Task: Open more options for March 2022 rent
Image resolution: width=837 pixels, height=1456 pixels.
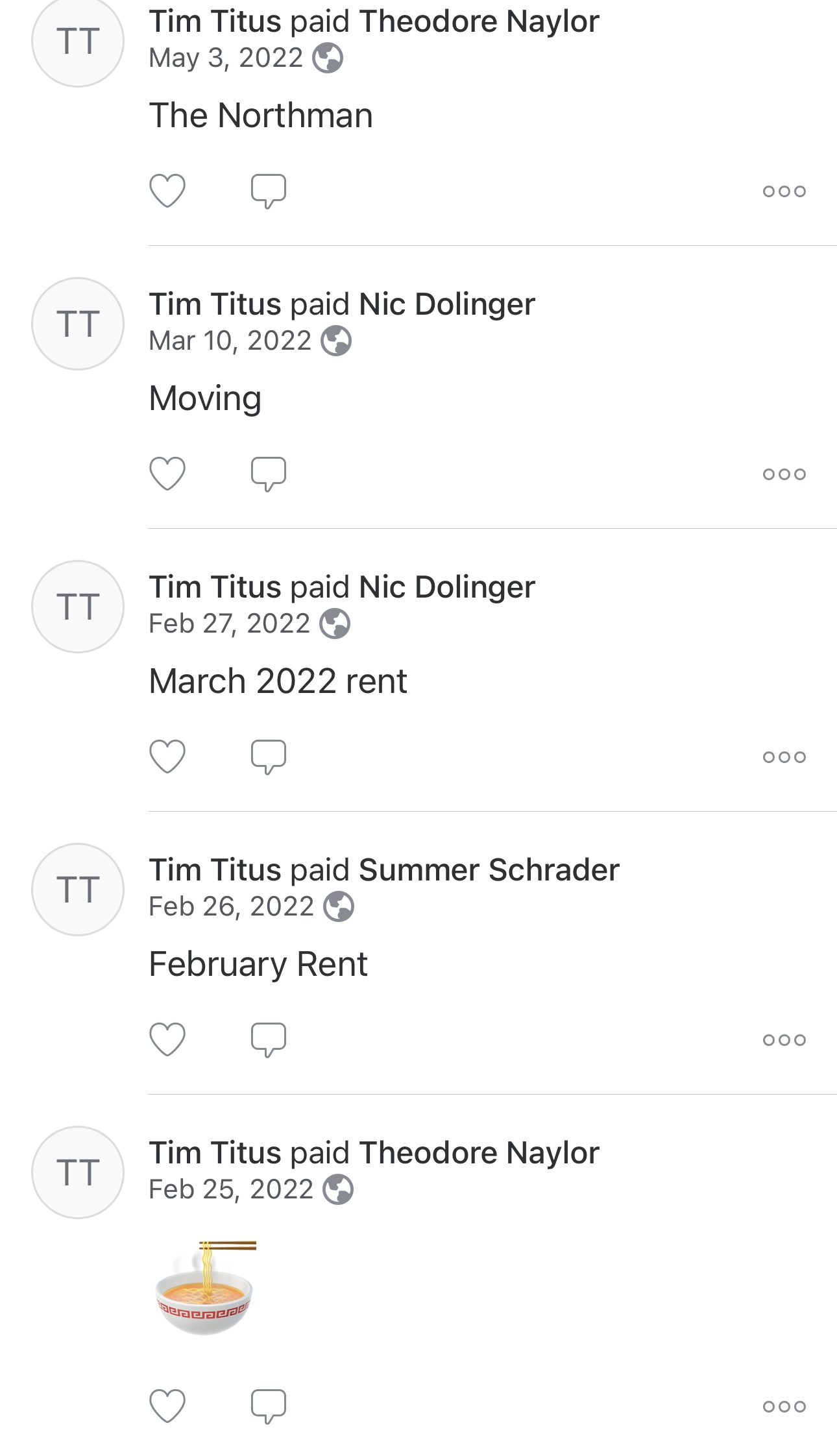Action: click(784, 757)
